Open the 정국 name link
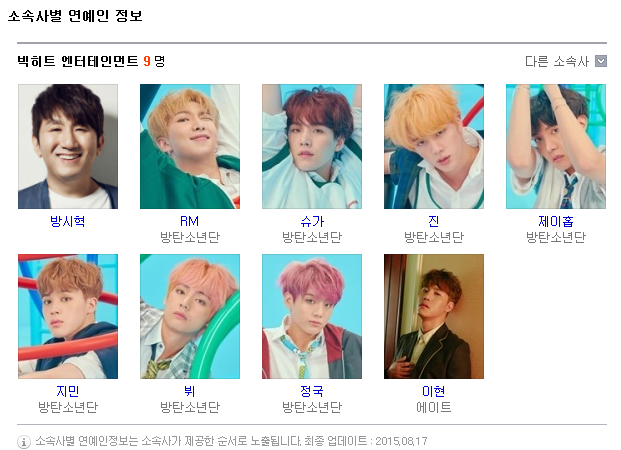Viewport: 621px width, 450px height. point(312,392)
